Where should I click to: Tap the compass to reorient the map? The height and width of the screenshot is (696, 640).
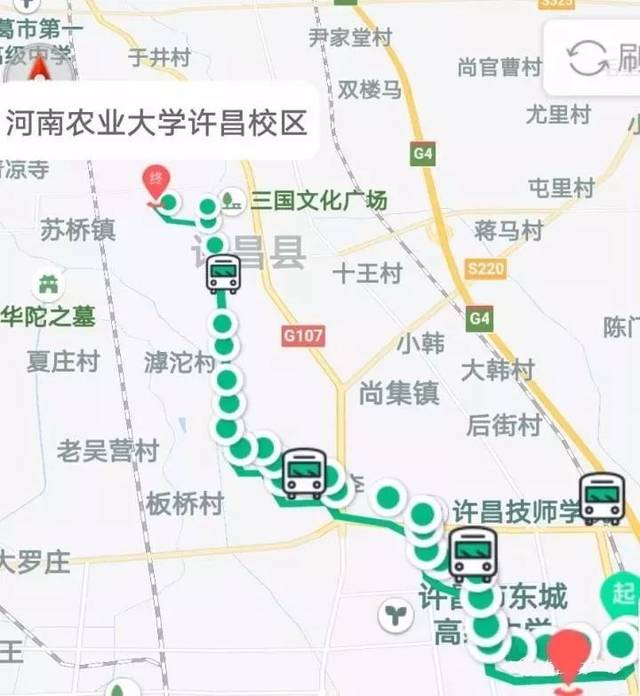(x=38, y=67)
